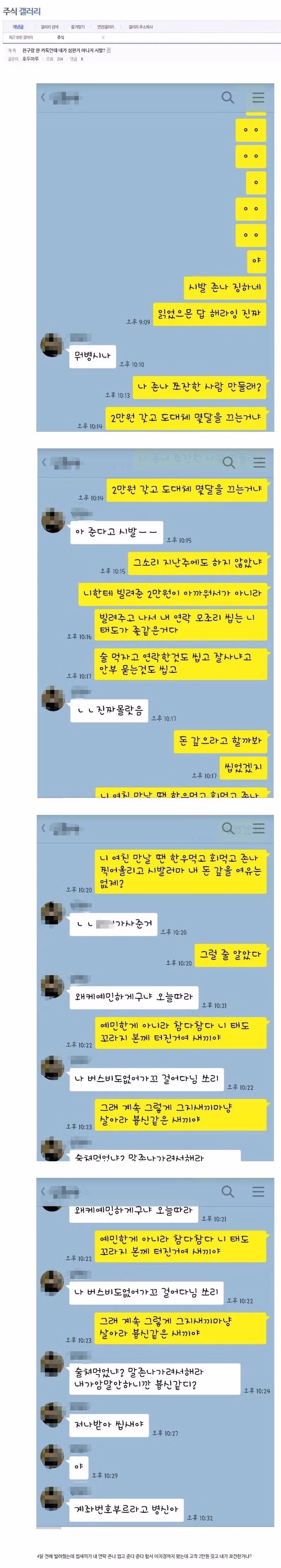Open the first KakaoTalk screenshot image
The image size is (281, 1568).
155,257
